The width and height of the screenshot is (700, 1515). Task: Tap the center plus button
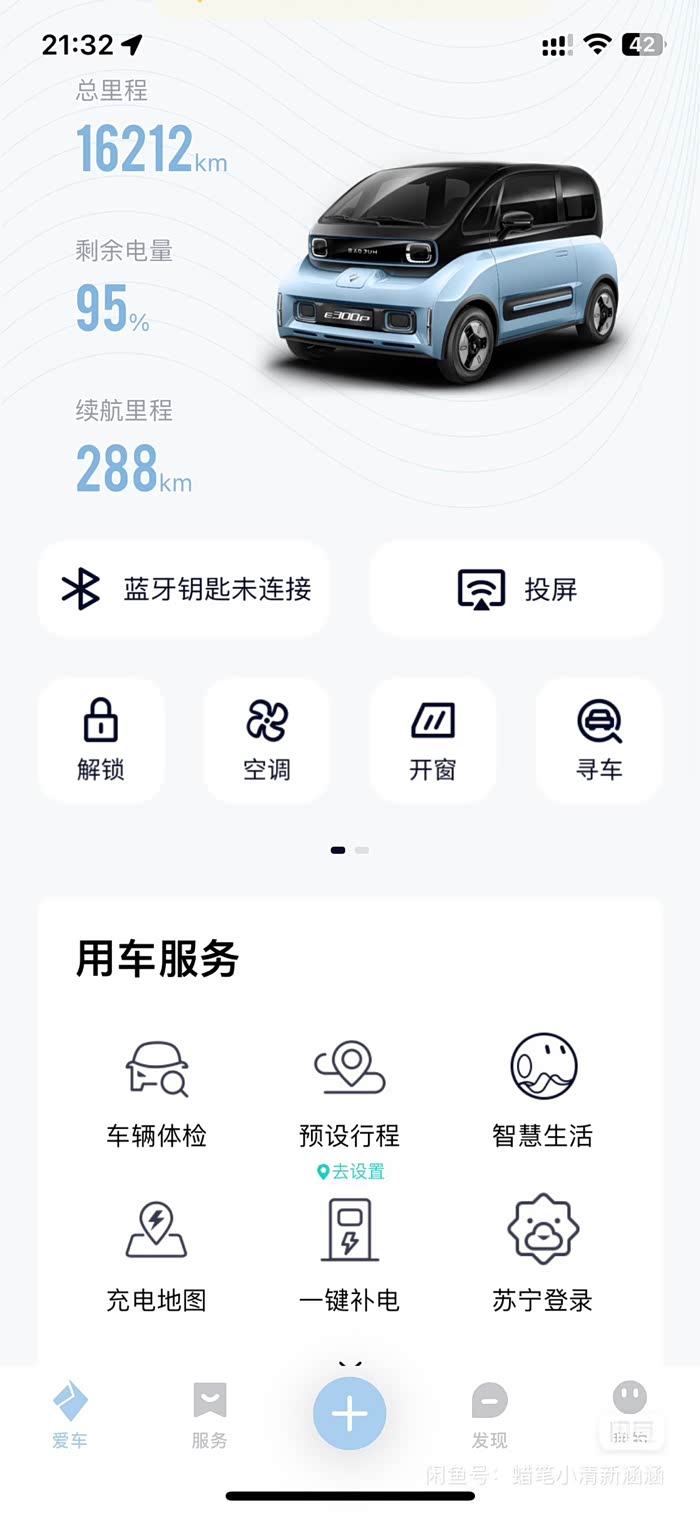click(x=350, y=1414)
